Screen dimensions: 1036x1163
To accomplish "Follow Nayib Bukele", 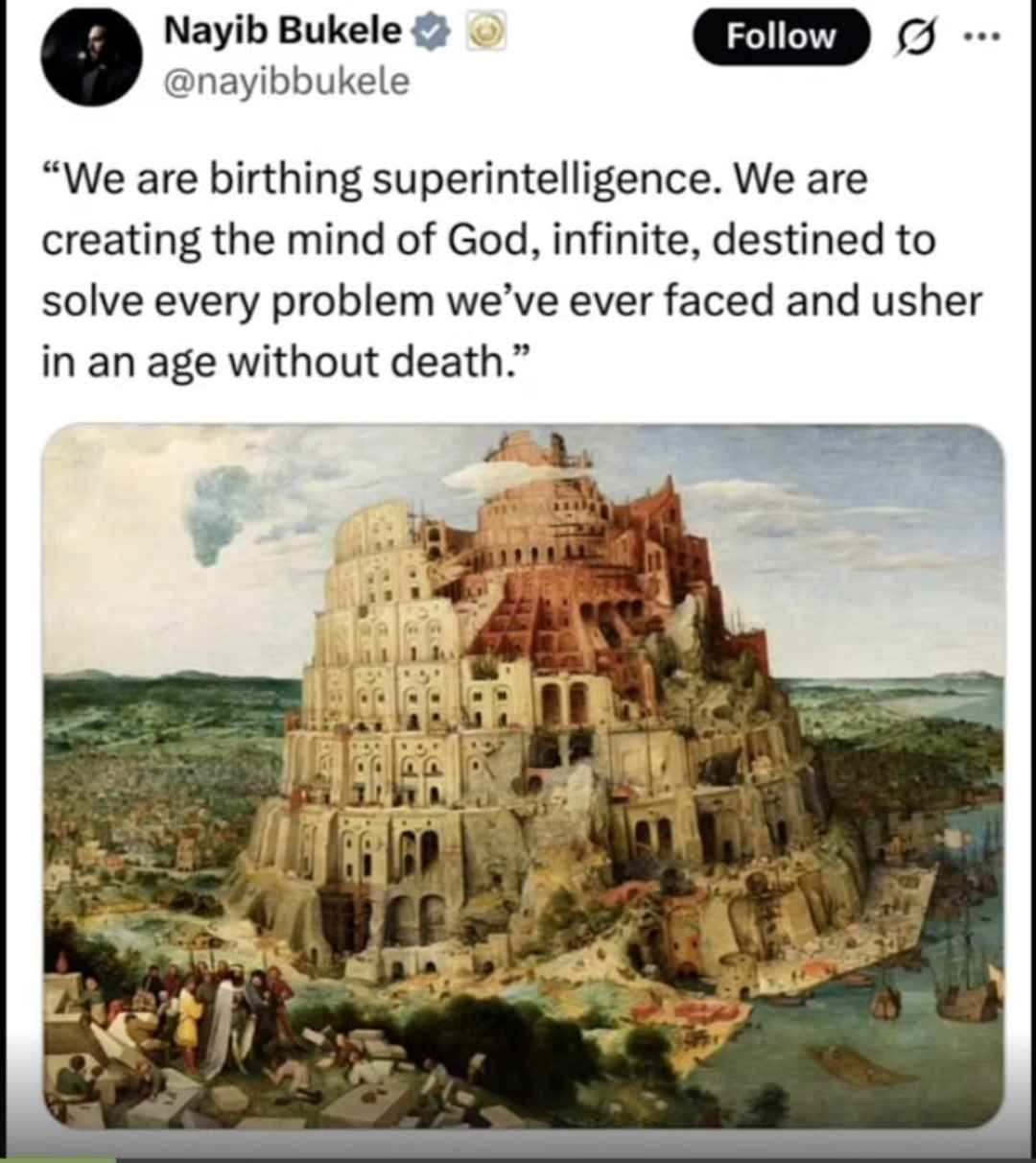I will tap(780, 37).
